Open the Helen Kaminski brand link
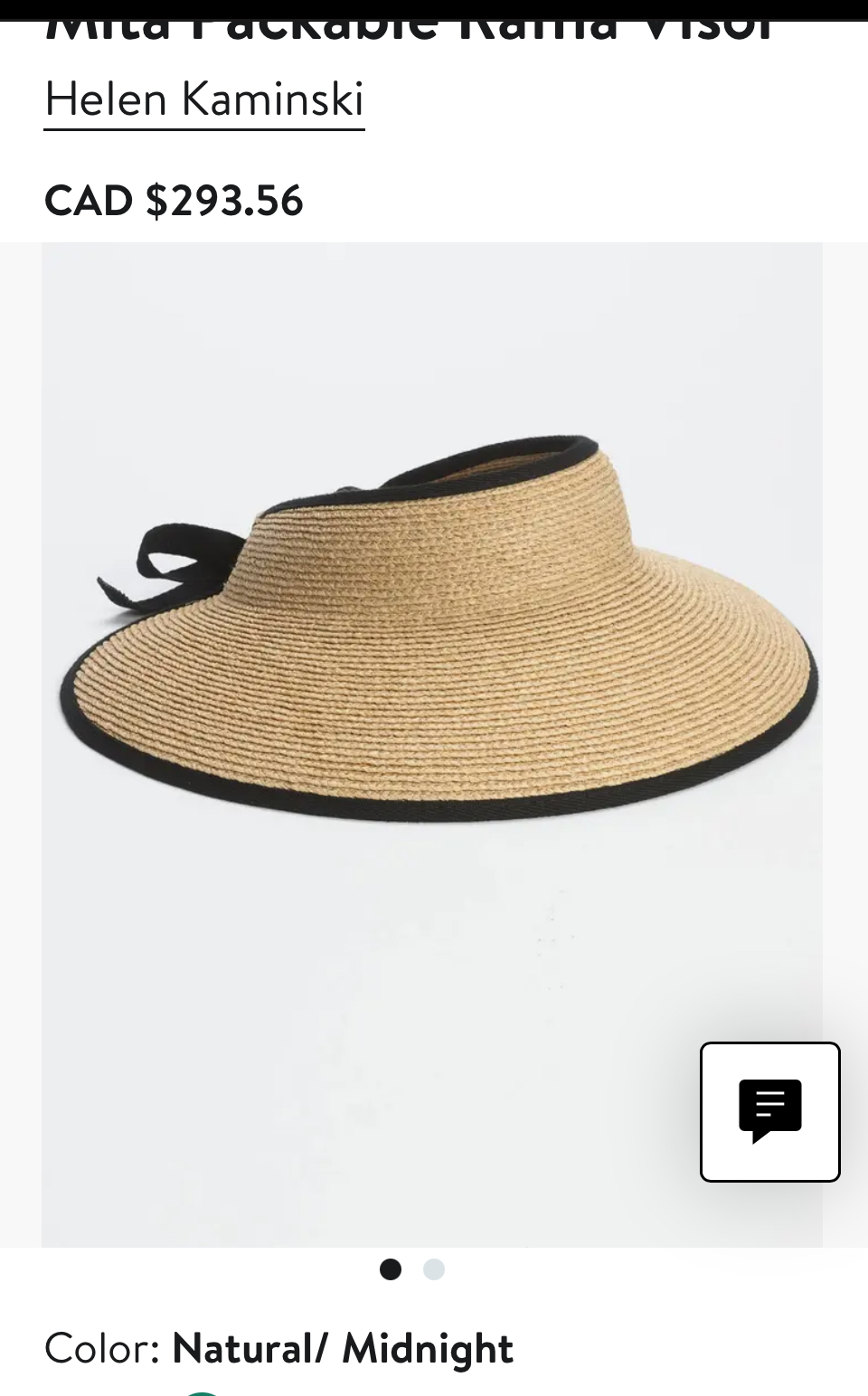This screenshot has height=1396, width=868. point(204,99)
